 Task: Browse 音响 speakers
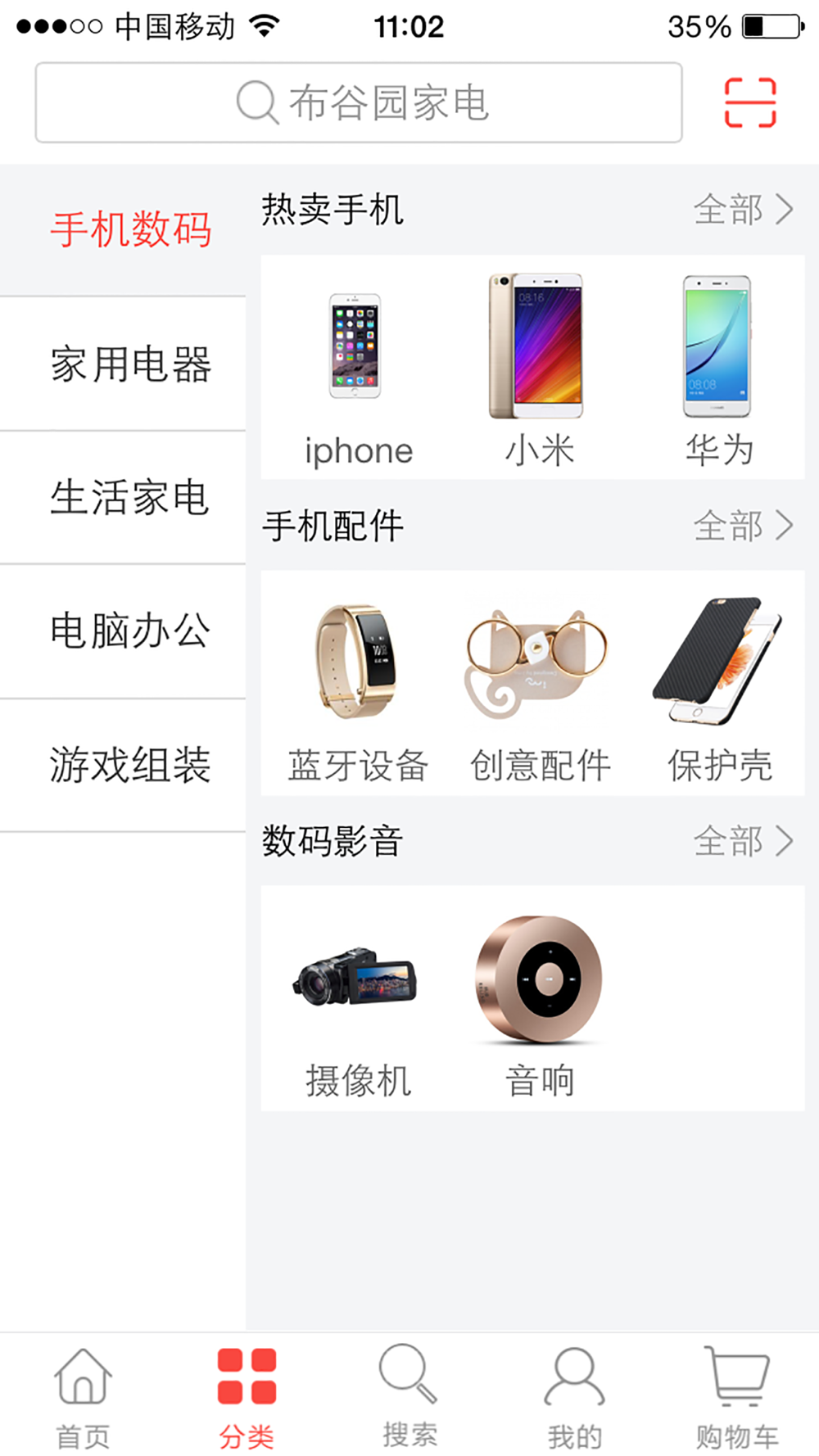coord(538,1001)
